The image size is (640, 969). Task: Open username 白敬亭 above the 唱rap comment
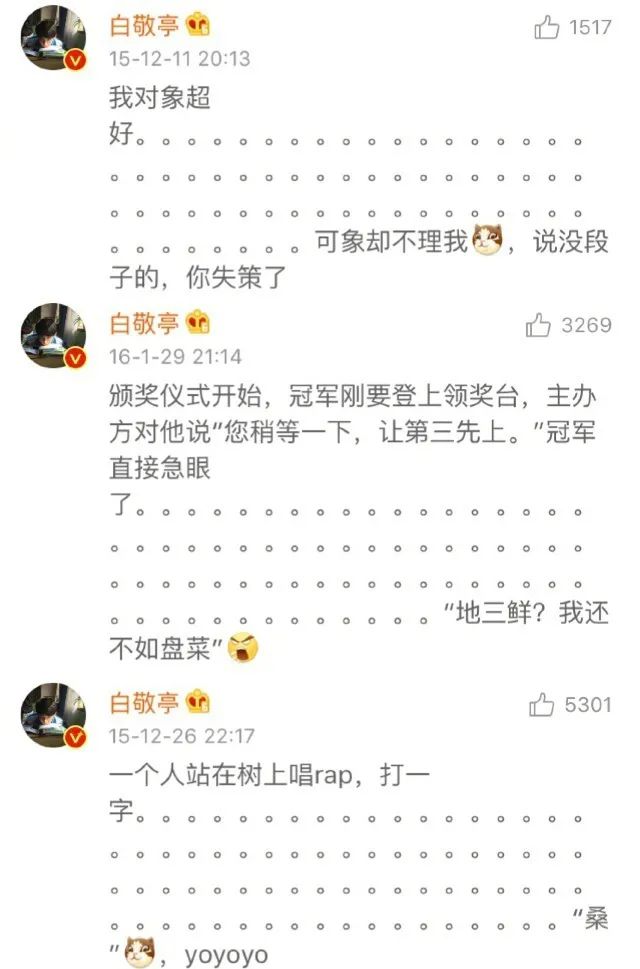[x=143, y=703]
